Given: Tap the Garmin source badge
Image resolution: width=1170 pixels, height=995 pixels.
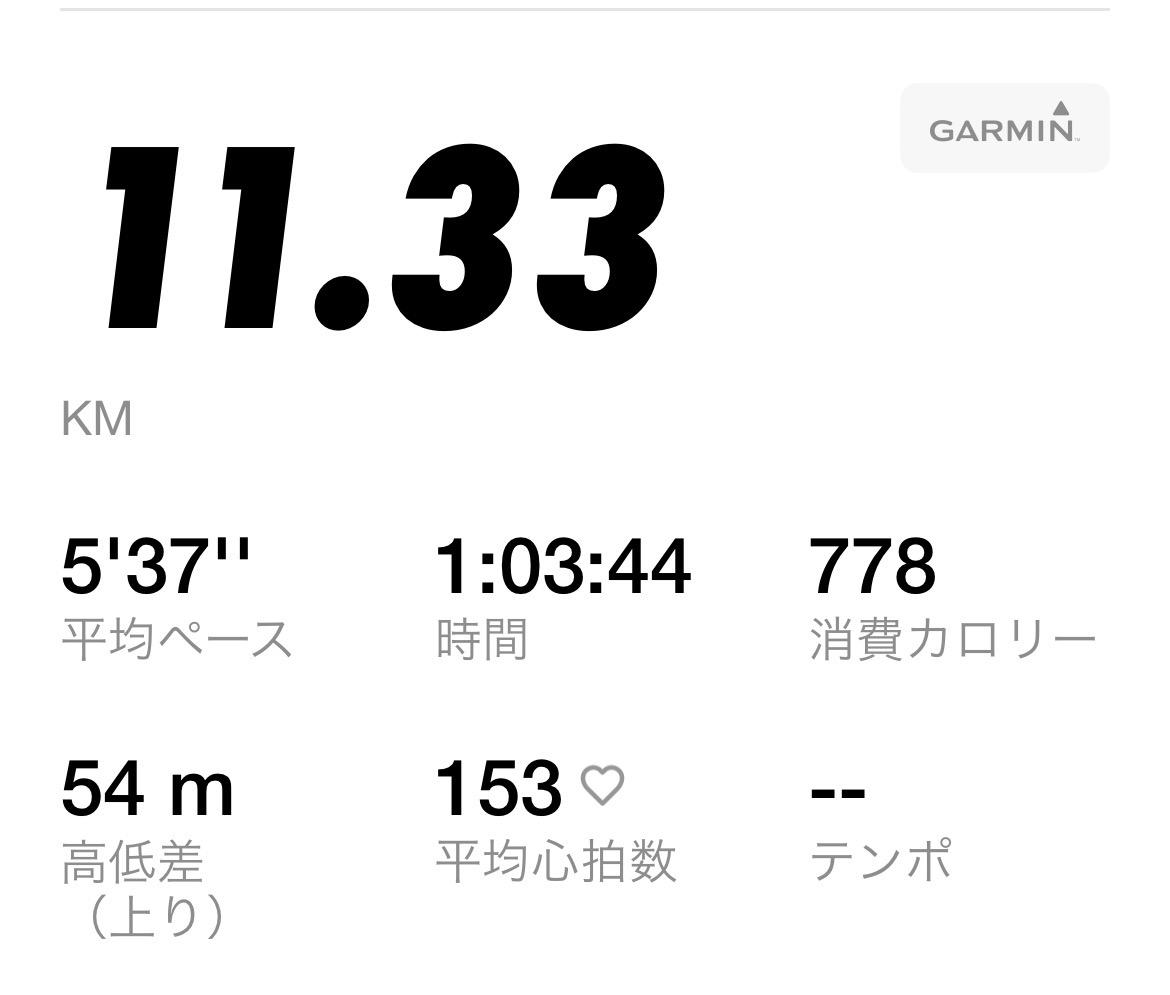Looking at the screenshot, I should 1004,128.
